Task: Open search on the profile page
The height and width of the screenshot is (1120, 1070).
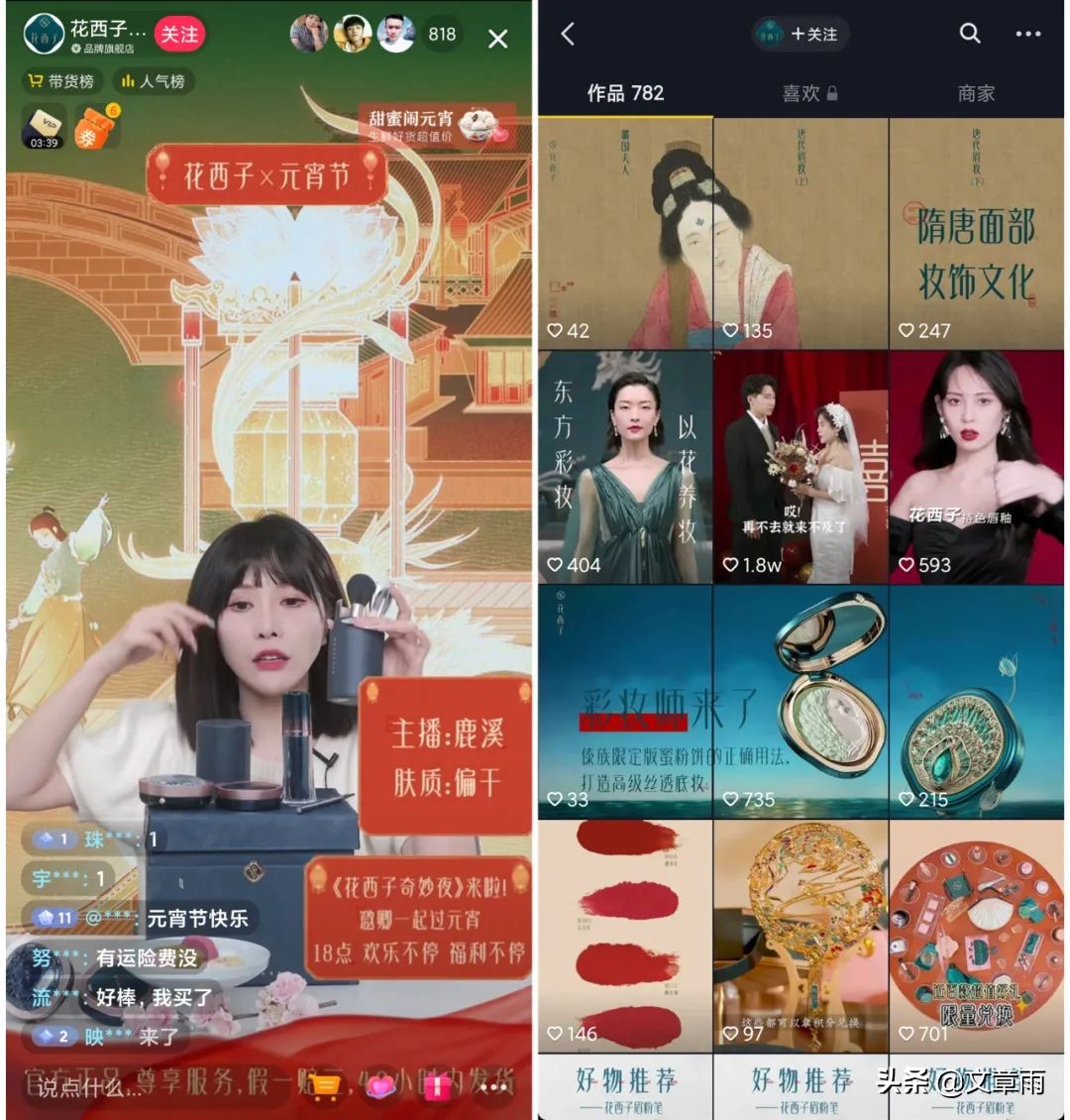Action: pyautogui.click(x=969, y=33)
